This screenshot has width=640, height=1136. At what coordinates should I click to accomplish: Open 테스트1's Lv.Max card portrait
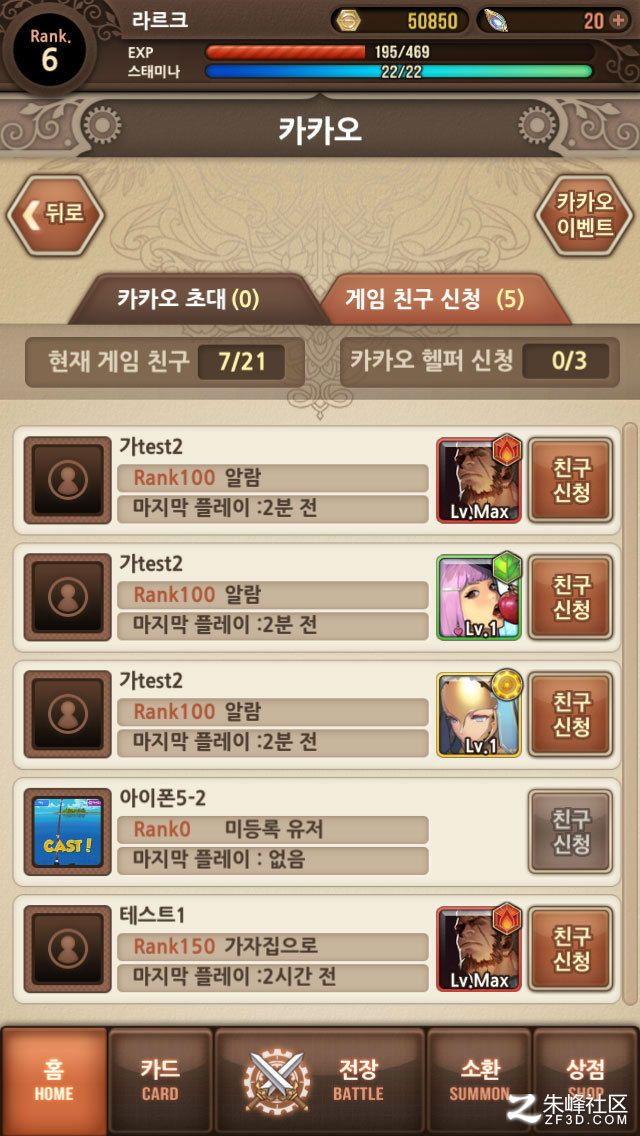pos(479,949)
